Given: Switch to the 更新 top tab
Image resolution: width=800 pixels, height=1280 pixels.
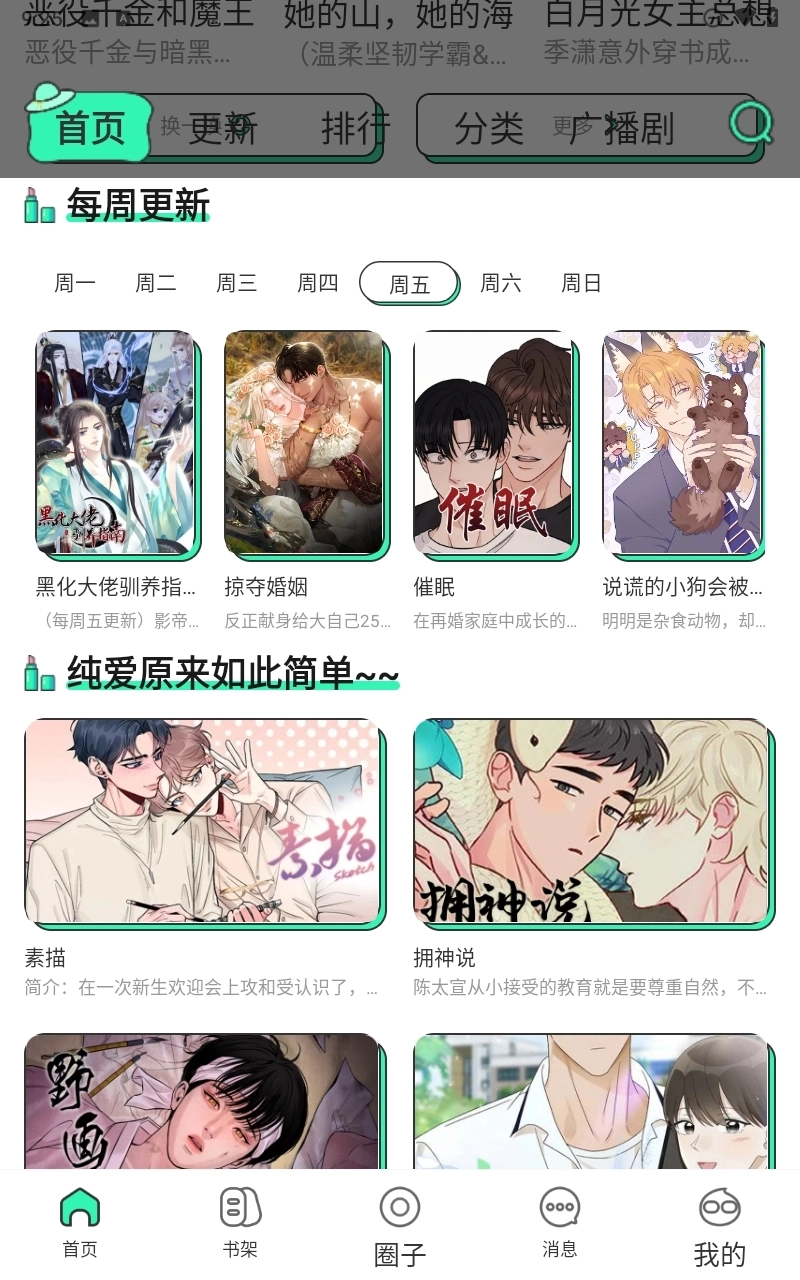Looking at the screenshot, I should [x=222, y=128].
